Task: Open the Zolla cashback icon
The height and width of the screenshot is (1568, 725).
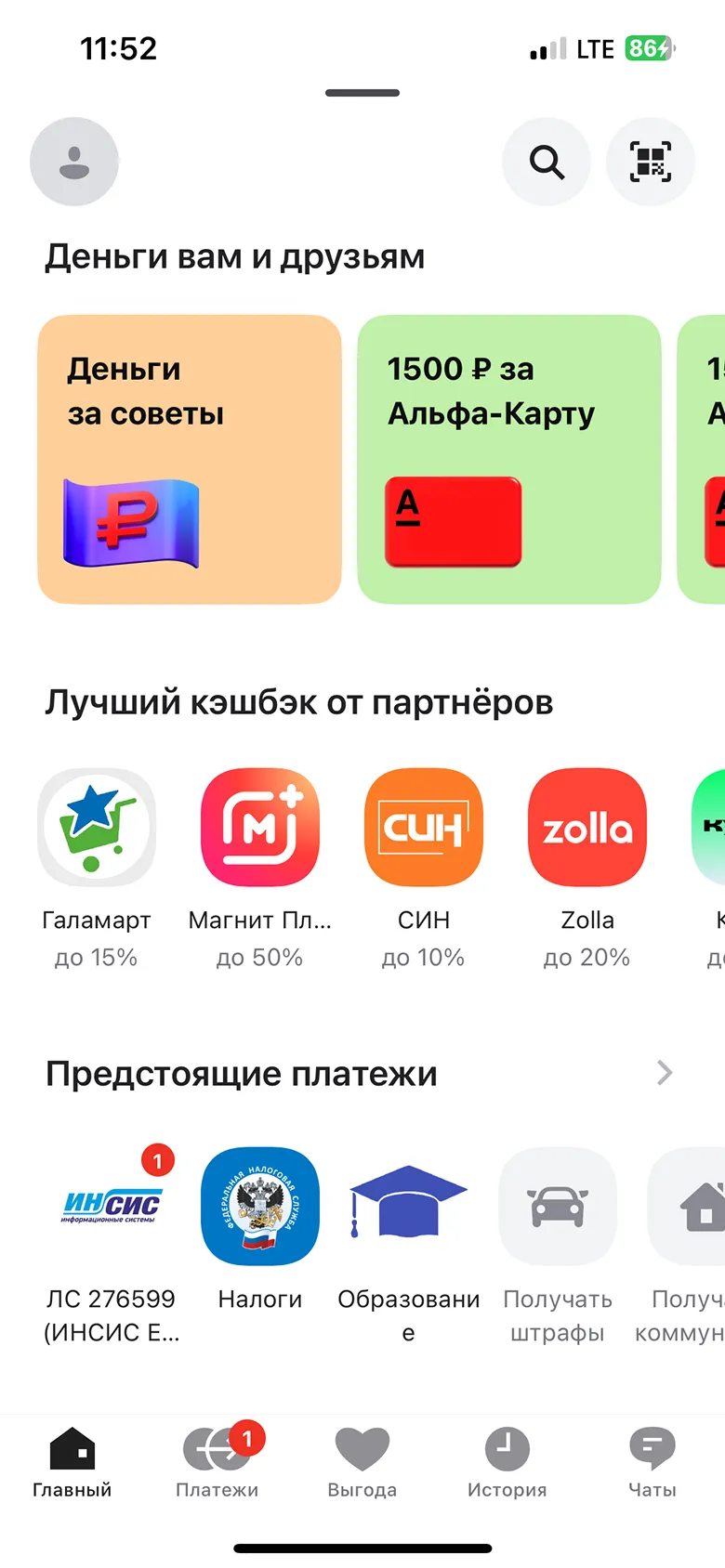Action: coord(587,827)
